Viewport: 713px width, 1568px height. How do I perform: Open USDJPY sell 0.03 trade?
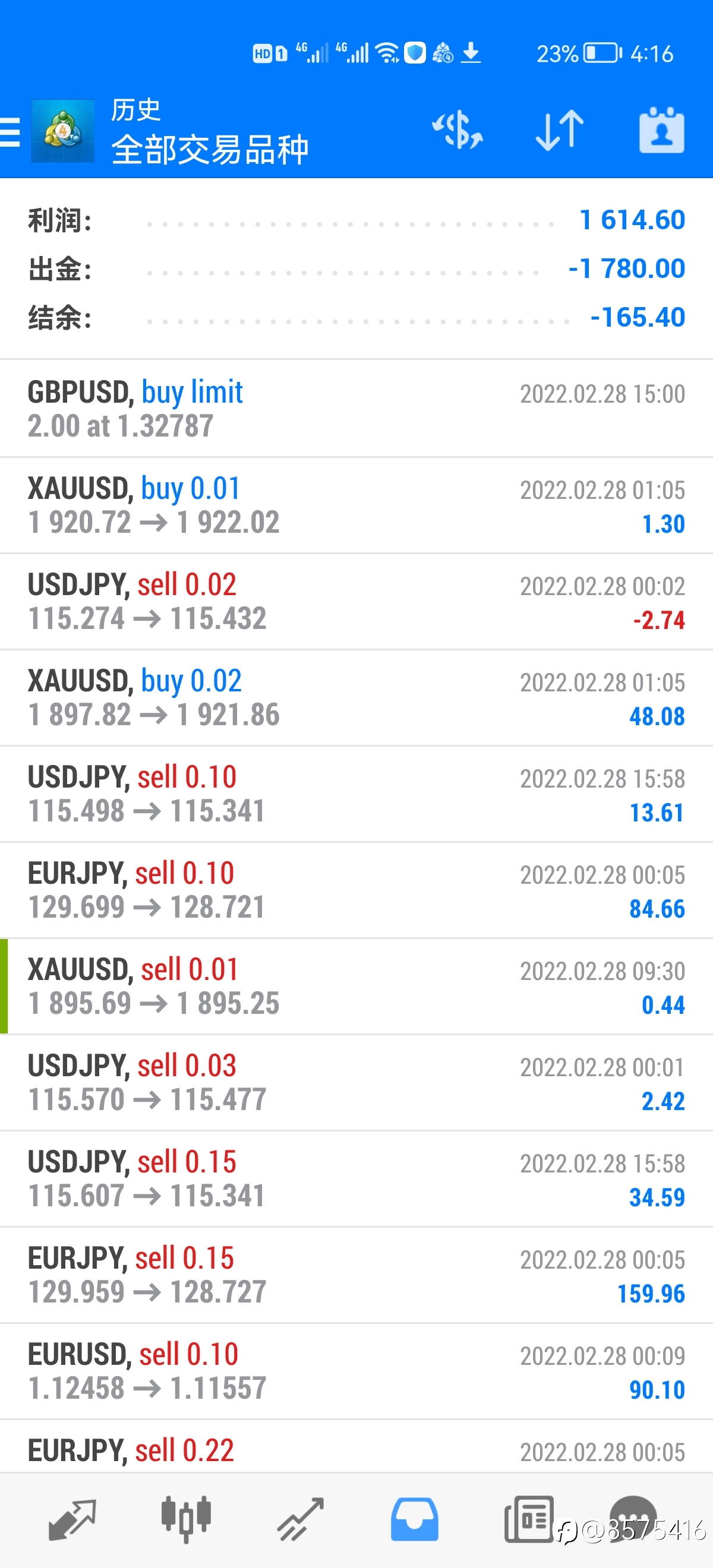[356, 1082]
